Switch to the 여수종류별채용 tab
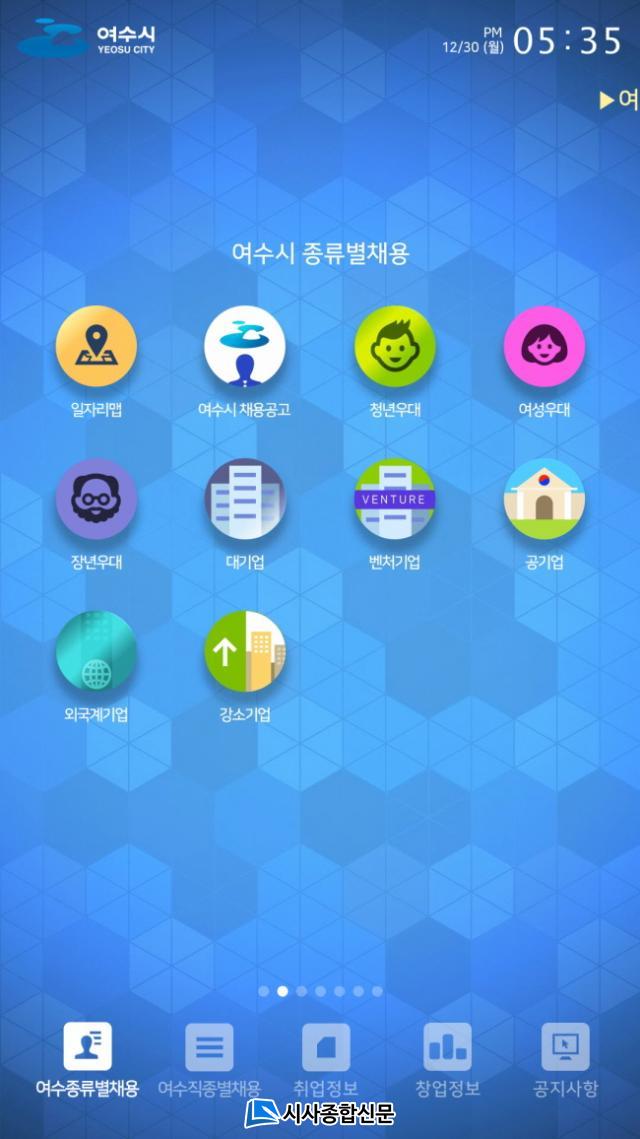This screenshot has height=1139, width=640. [x=87, y=1058]
